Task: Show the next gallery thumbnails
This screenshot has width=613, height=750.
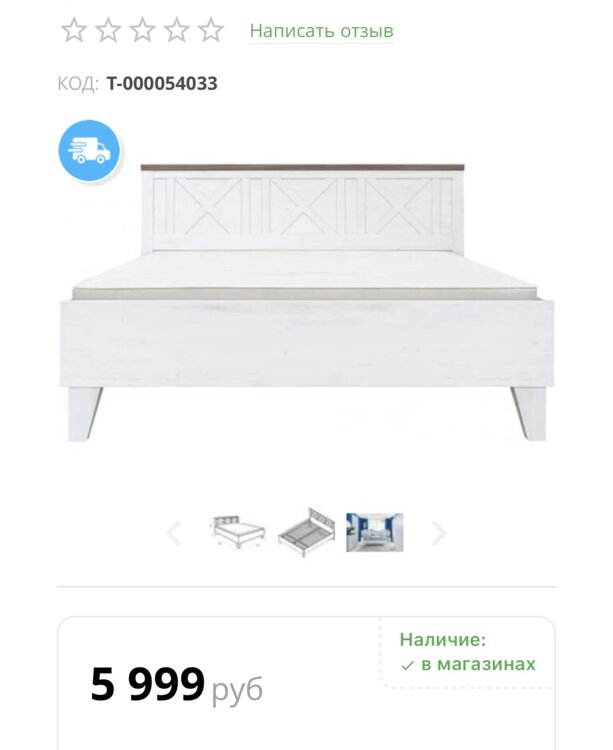Action: point(438,533)
